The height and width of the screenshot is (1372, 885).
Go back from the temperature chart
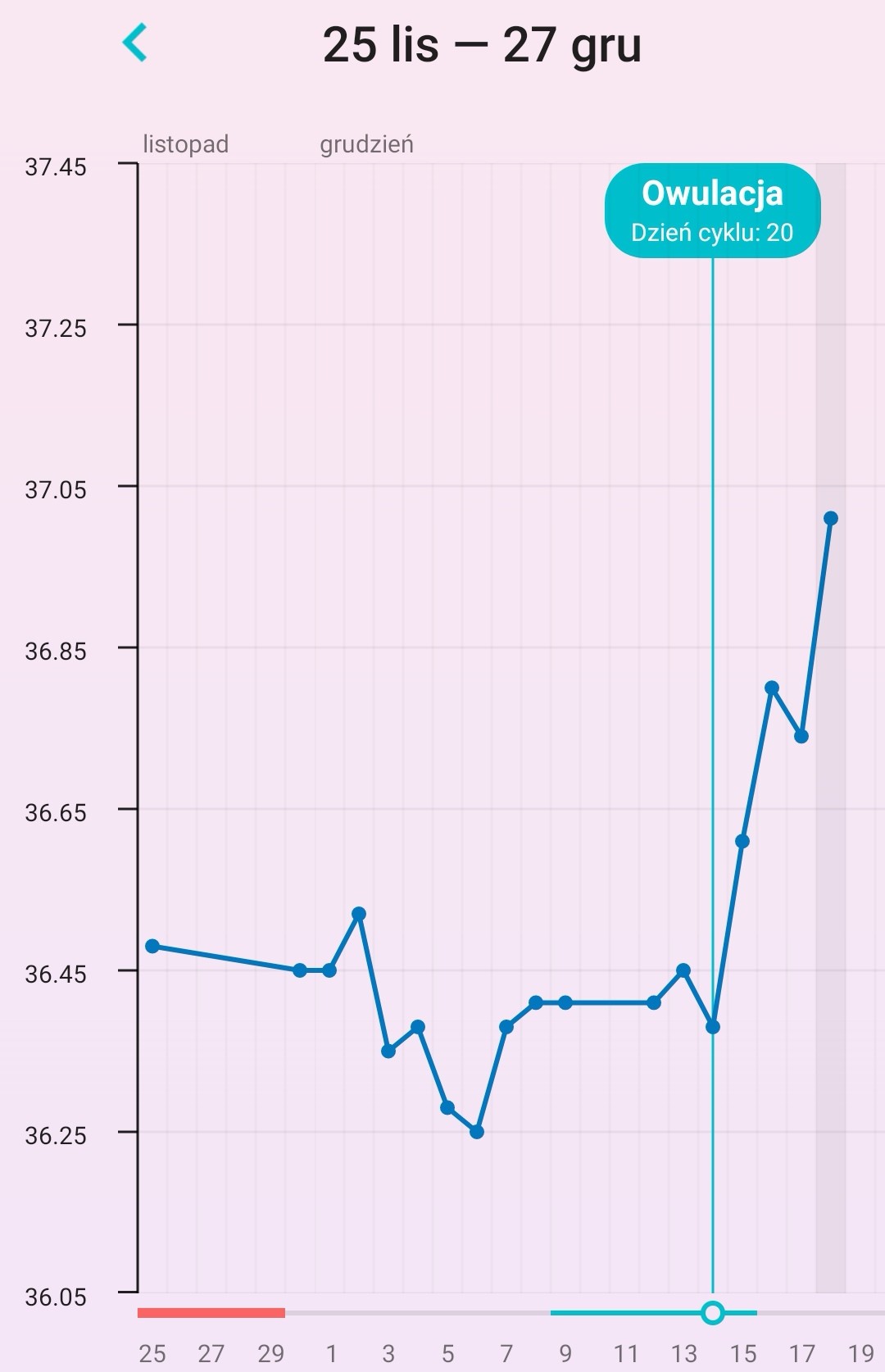(134, 43)
